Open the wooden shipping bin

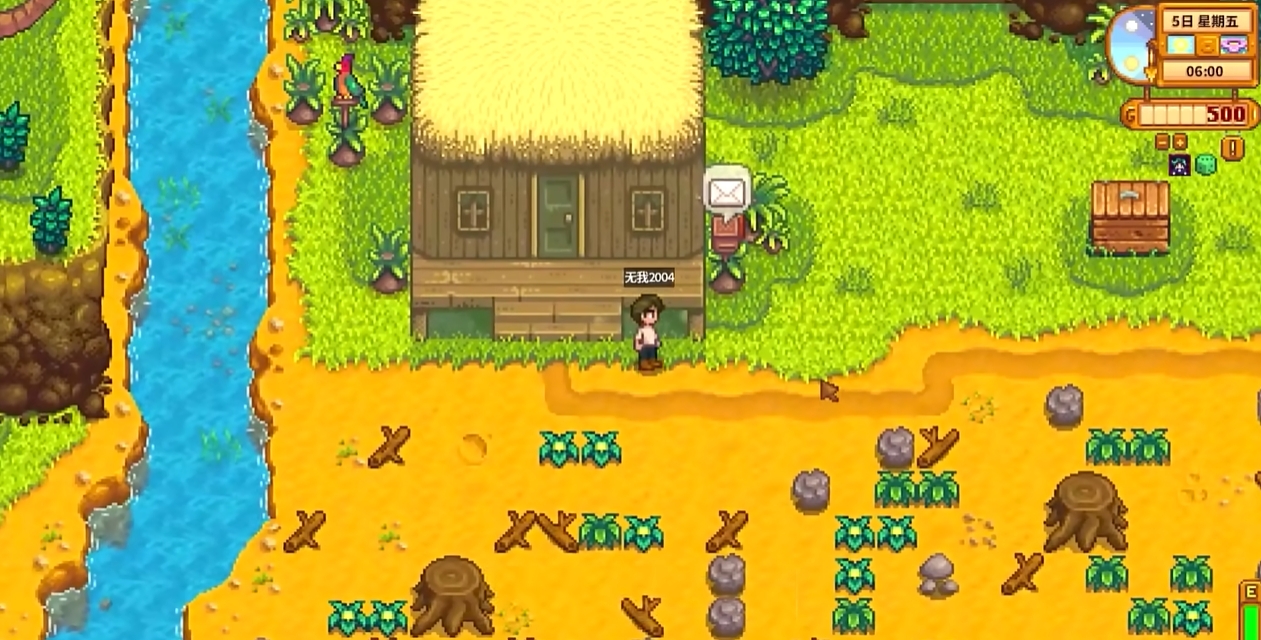[1130, 215]
